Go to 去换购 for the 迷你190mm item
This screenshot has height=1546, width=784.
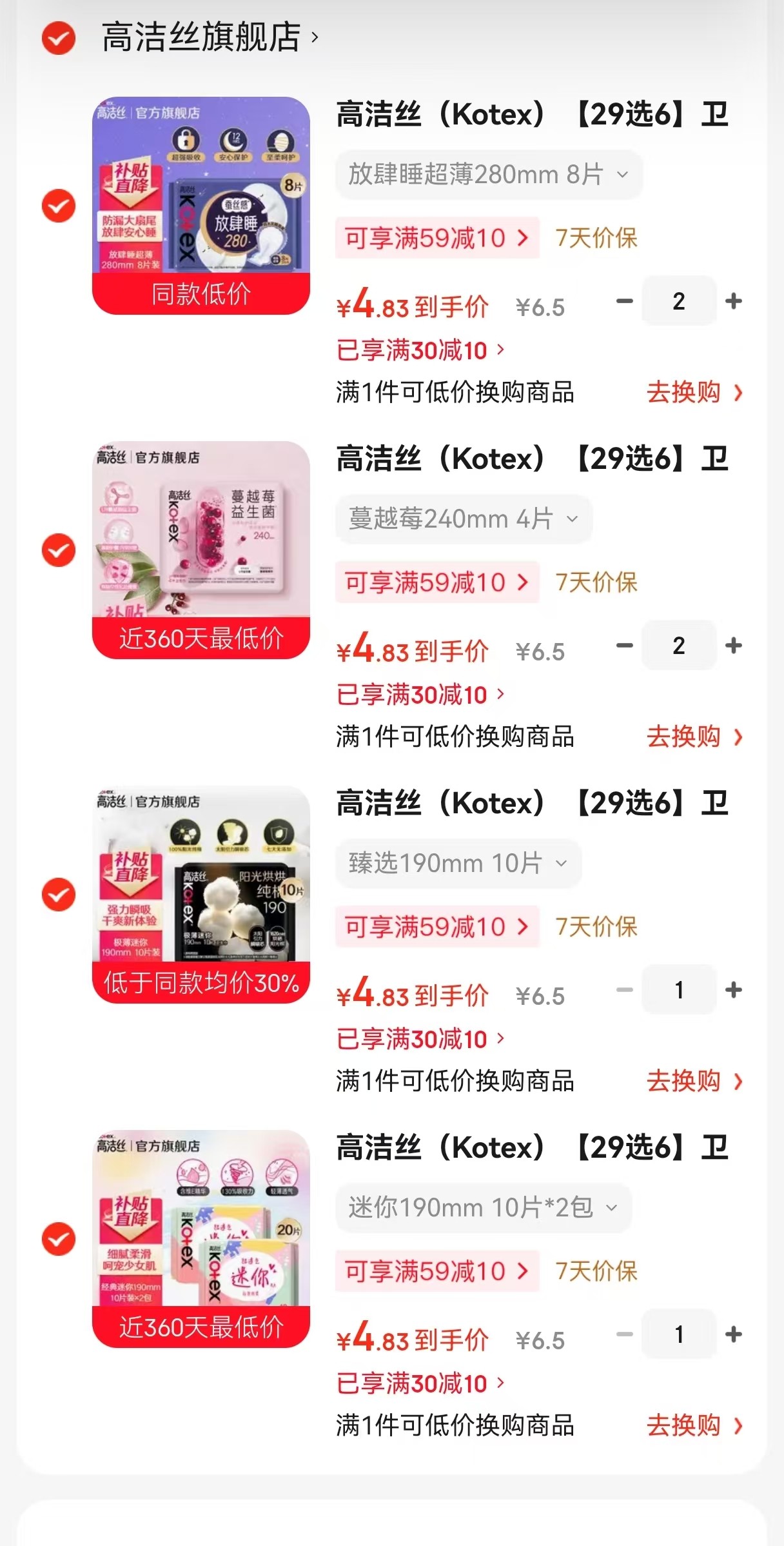(x=694, y=1425)
